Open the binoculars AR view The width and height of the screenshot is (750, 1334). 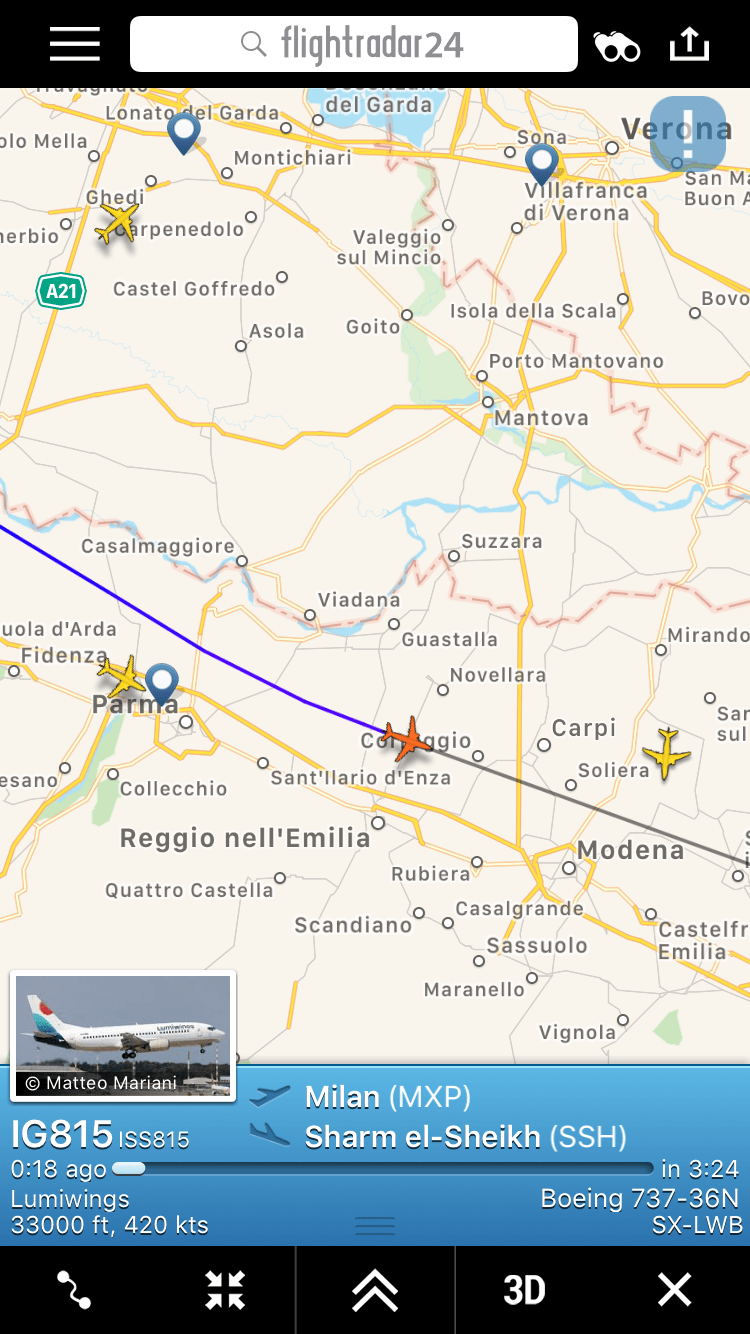(616, 46)
